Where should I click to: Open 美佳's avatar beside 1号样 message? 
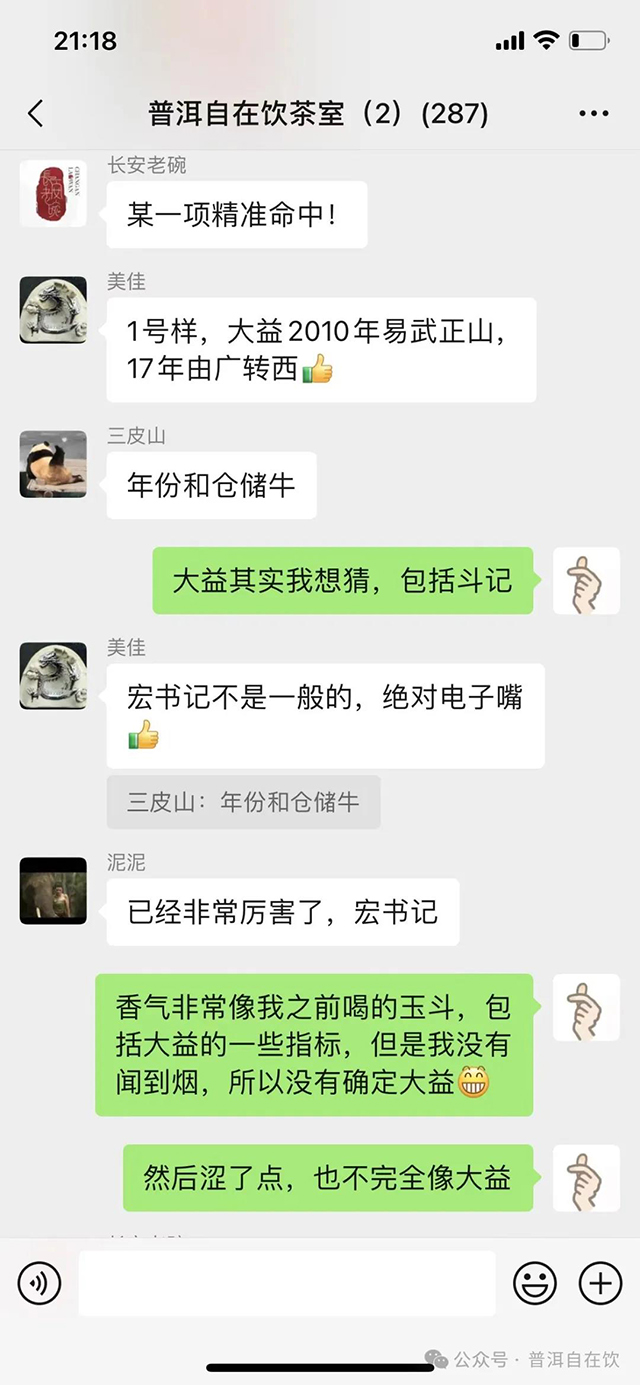53,311
